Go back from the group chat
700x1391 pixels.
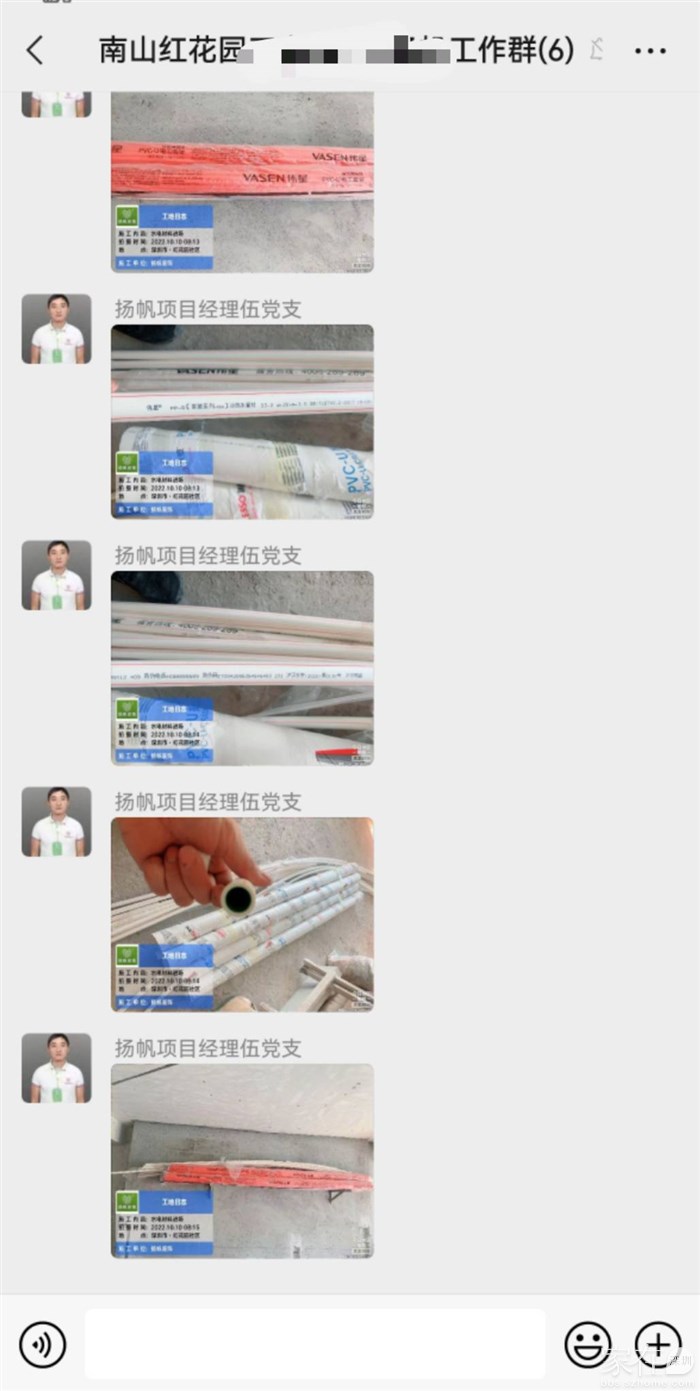pos(36,51)
